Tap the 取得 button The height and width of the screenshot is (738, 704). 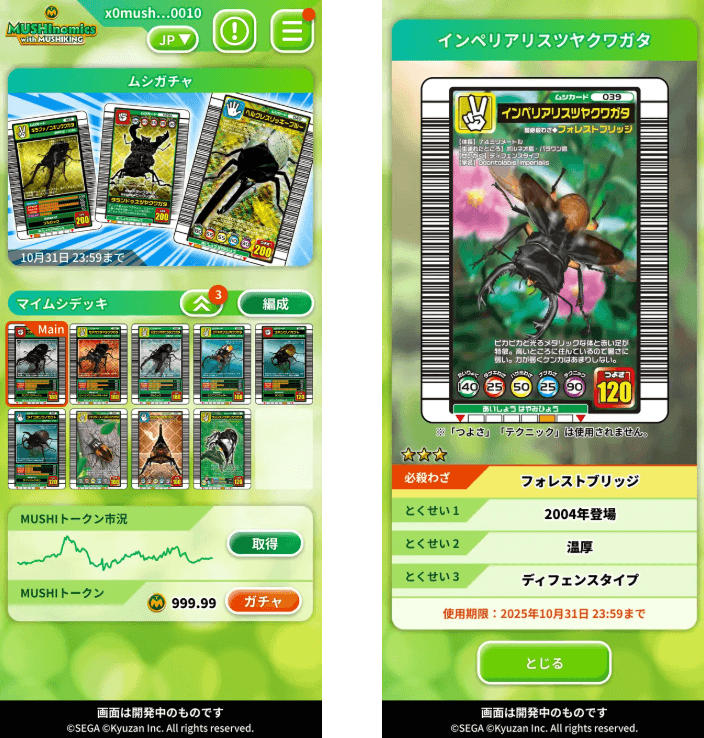tap(264, 543)
